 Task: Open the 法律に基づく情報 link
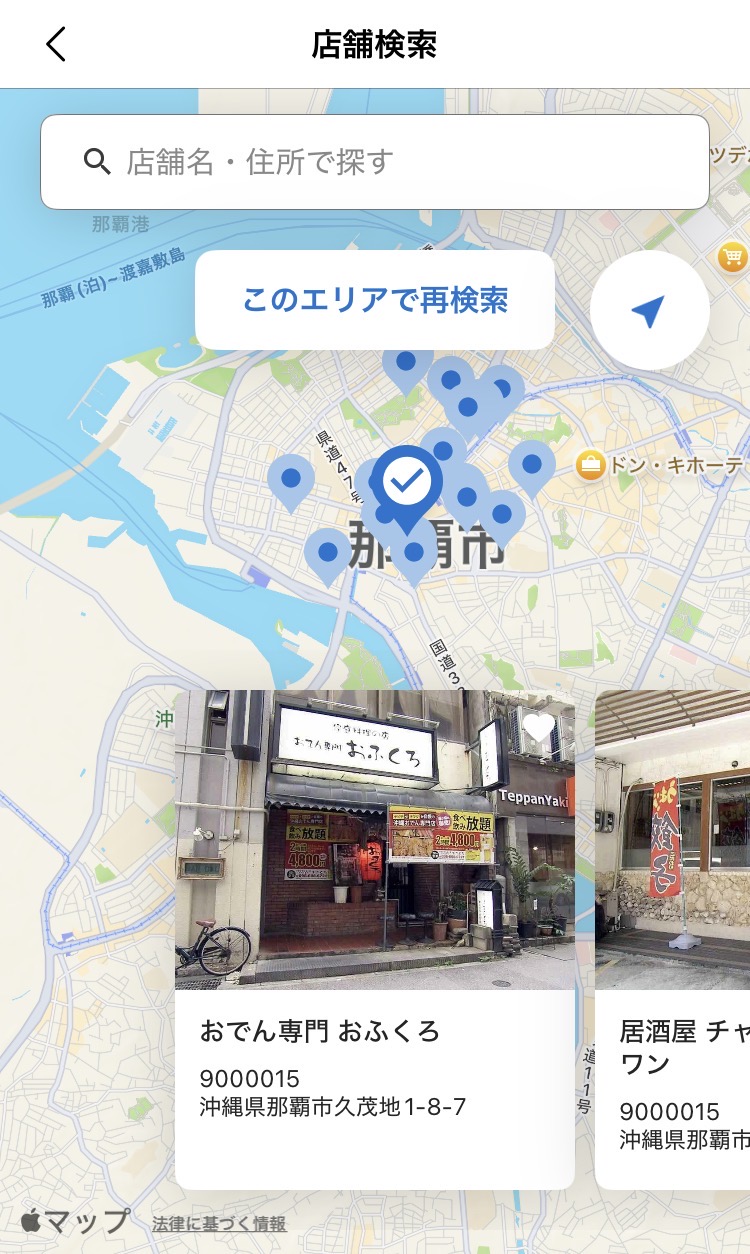pyautogui.click(x=218, y=1222)
